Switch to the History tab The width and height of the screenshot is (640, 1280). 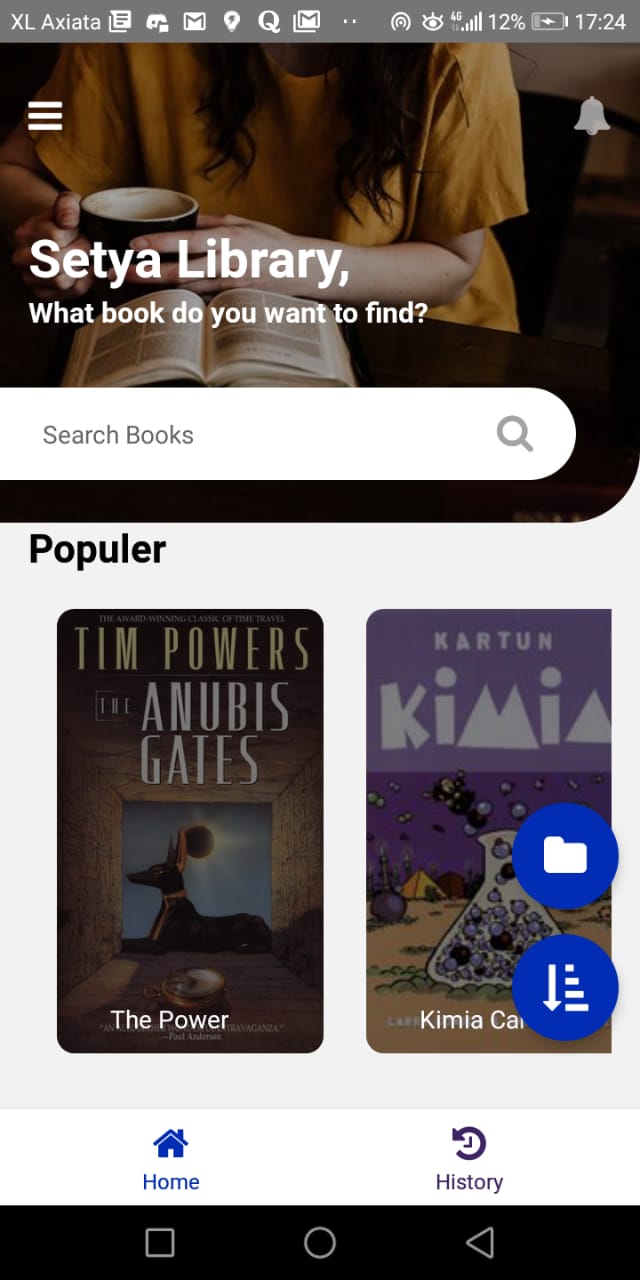tap(469, 1158)
